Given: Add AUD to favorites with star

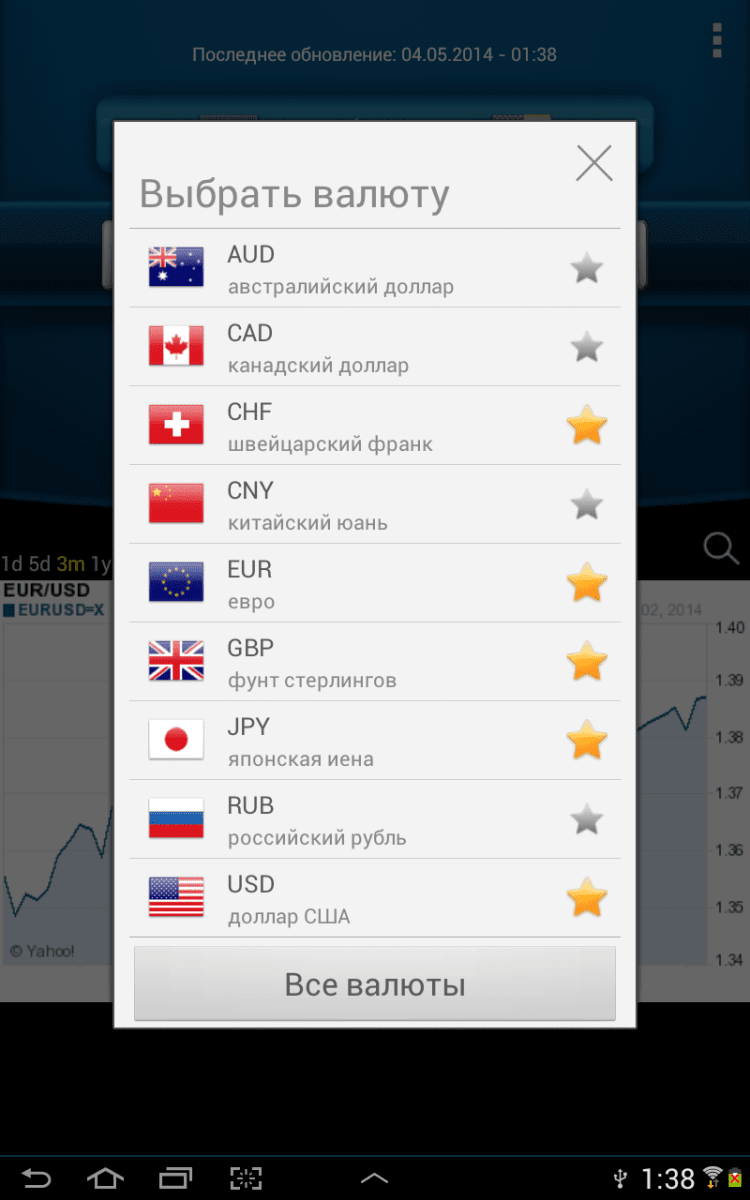Looking at the screenshot, I should (x=587, y=268).
